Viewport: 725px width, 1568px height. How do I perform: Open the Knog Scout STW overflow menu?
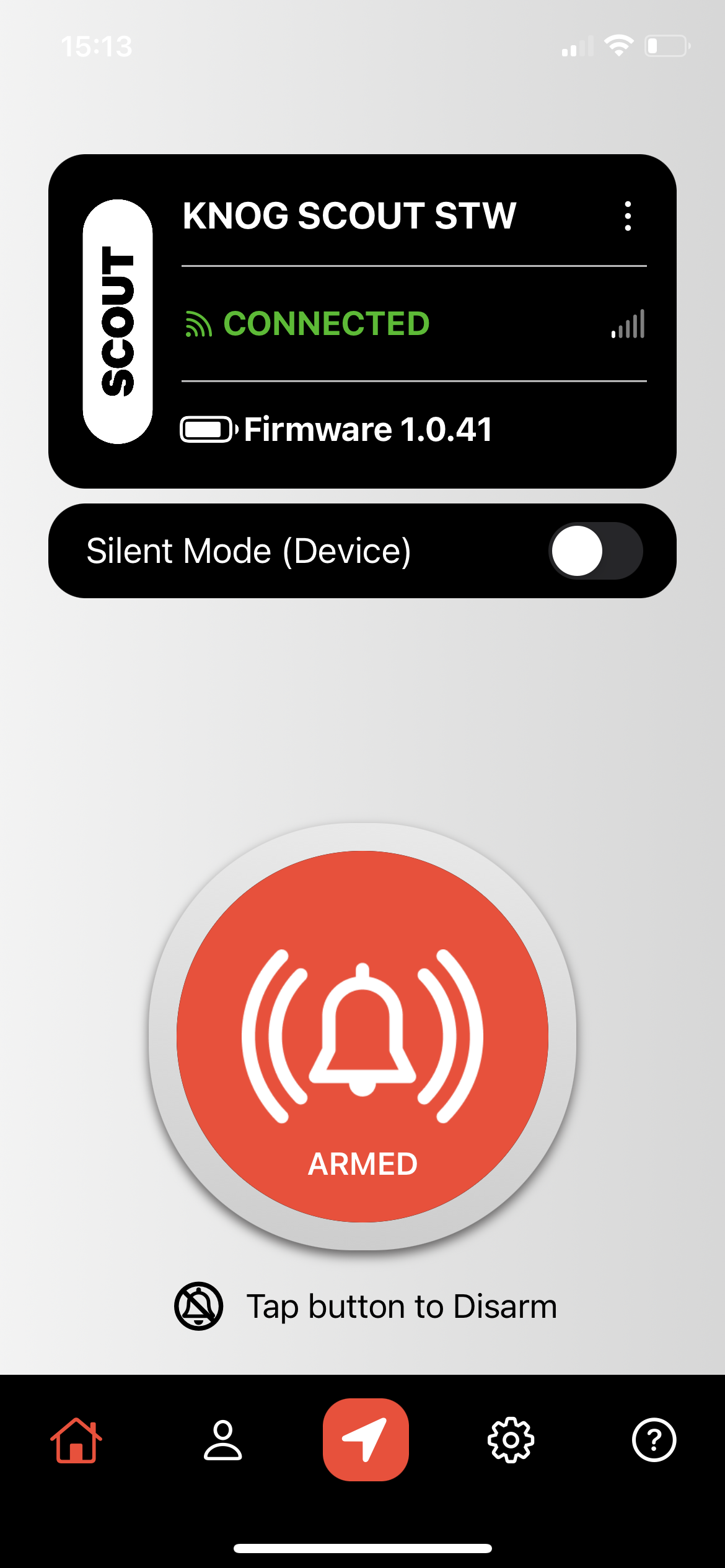pyautogui.click(x=628, y=216)
